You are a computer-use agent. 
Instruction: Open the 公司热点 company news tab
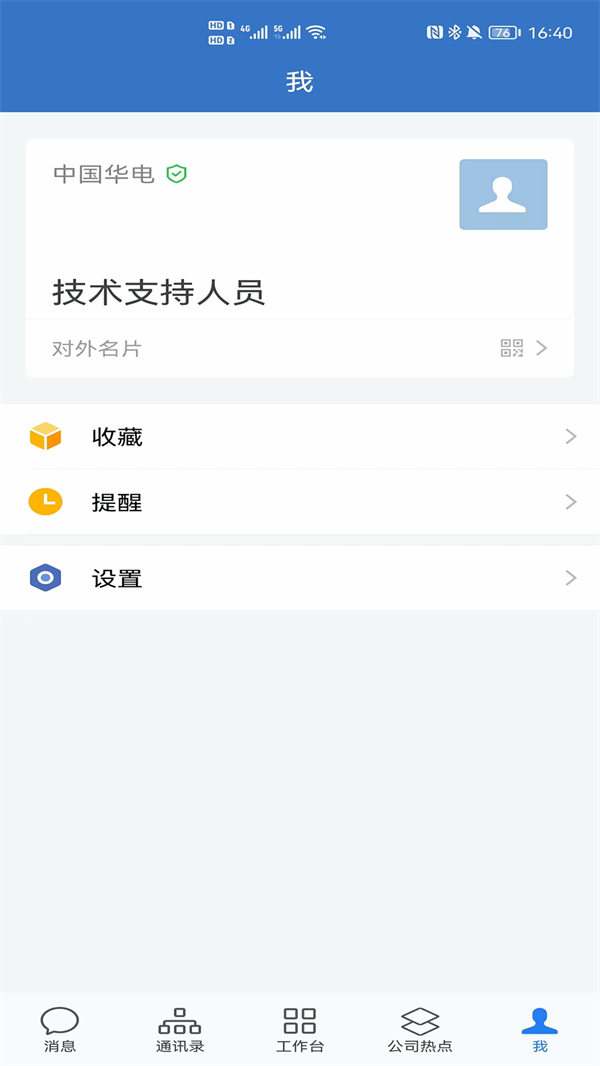(x=420, y=1029)
